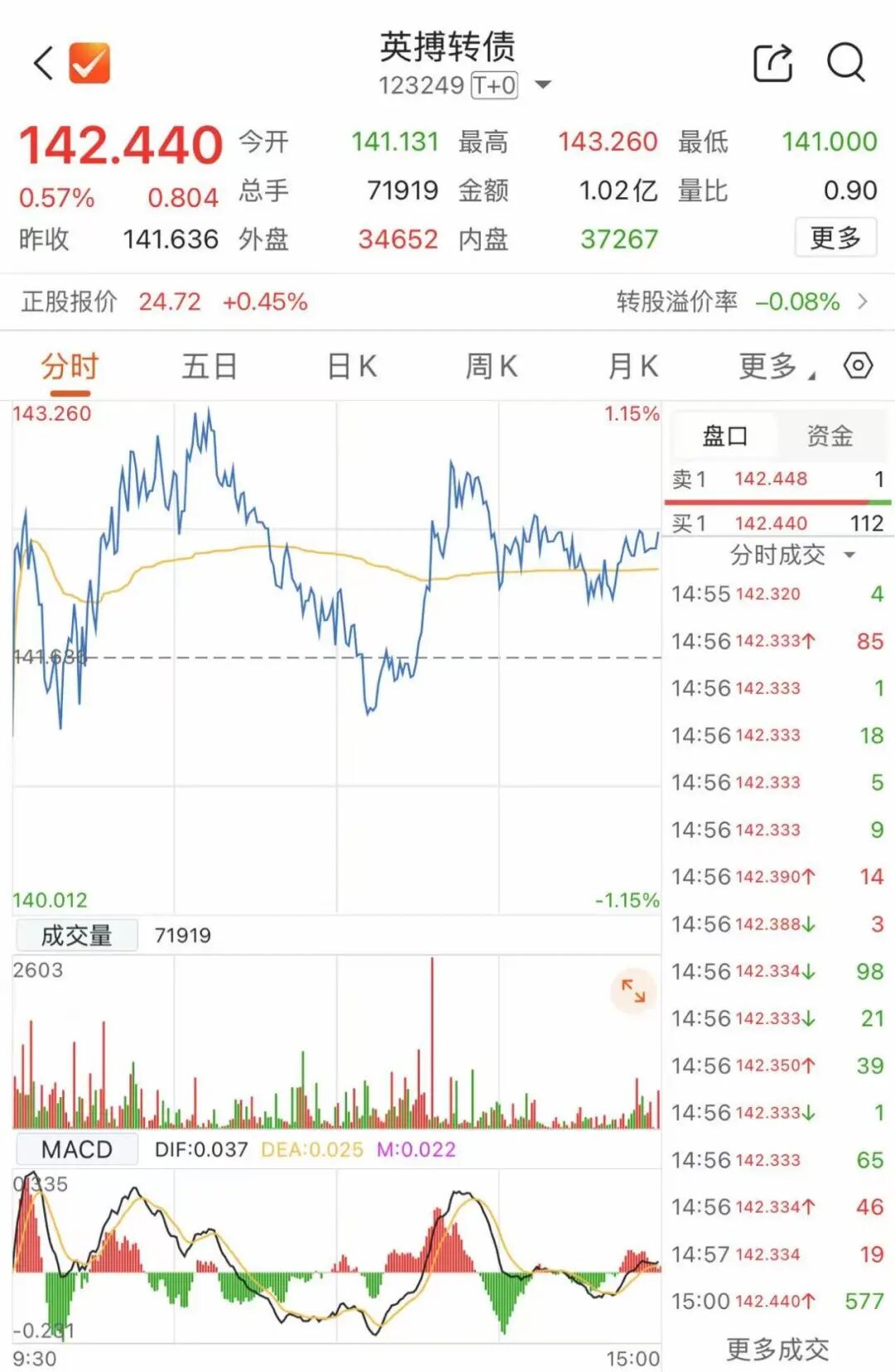Expand the dropdown beside code 123249
The image size is (895, 1372).
[x=544, y=85]
